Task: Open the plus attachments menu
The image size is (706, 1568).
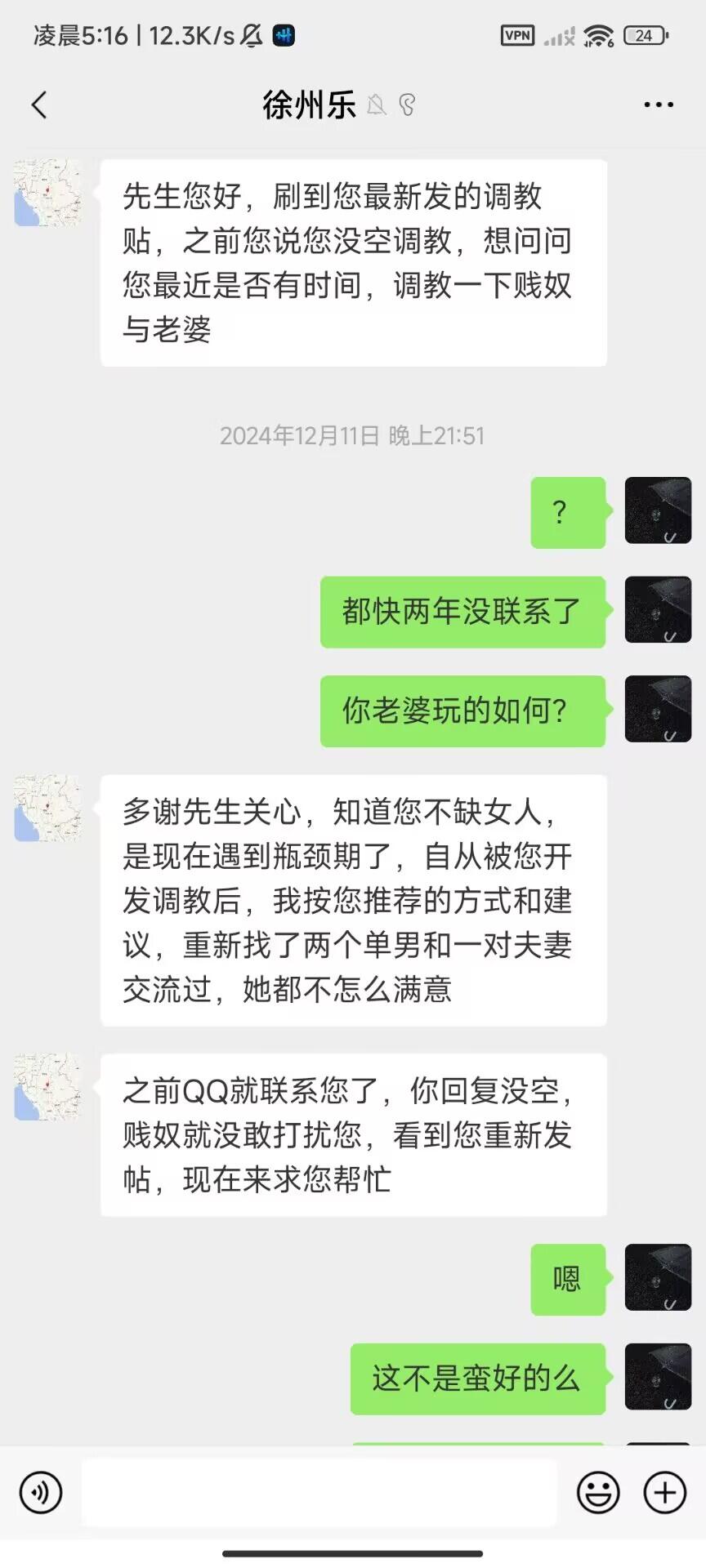Action: point(665,1492)
